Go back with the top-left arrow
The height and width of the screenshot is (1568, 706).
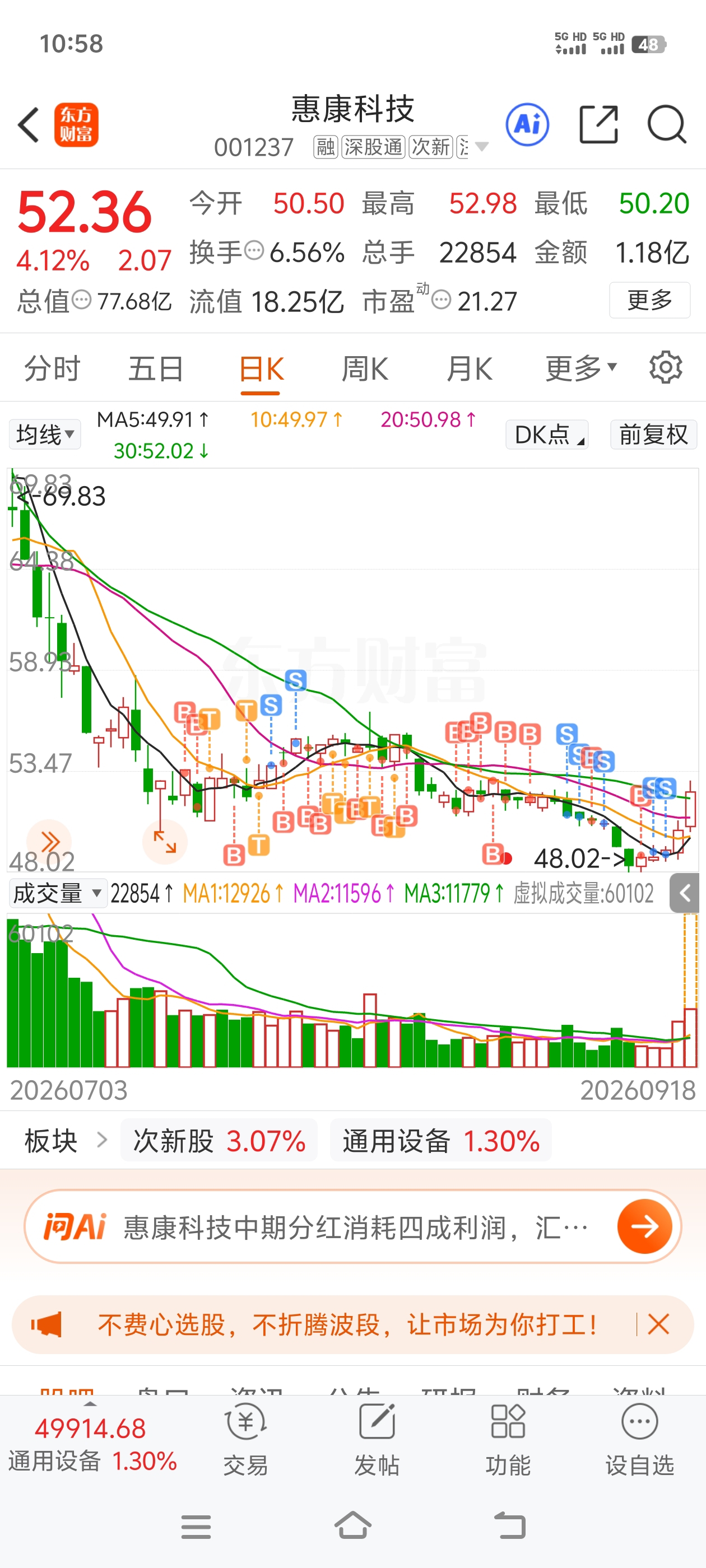pos(29,125)
